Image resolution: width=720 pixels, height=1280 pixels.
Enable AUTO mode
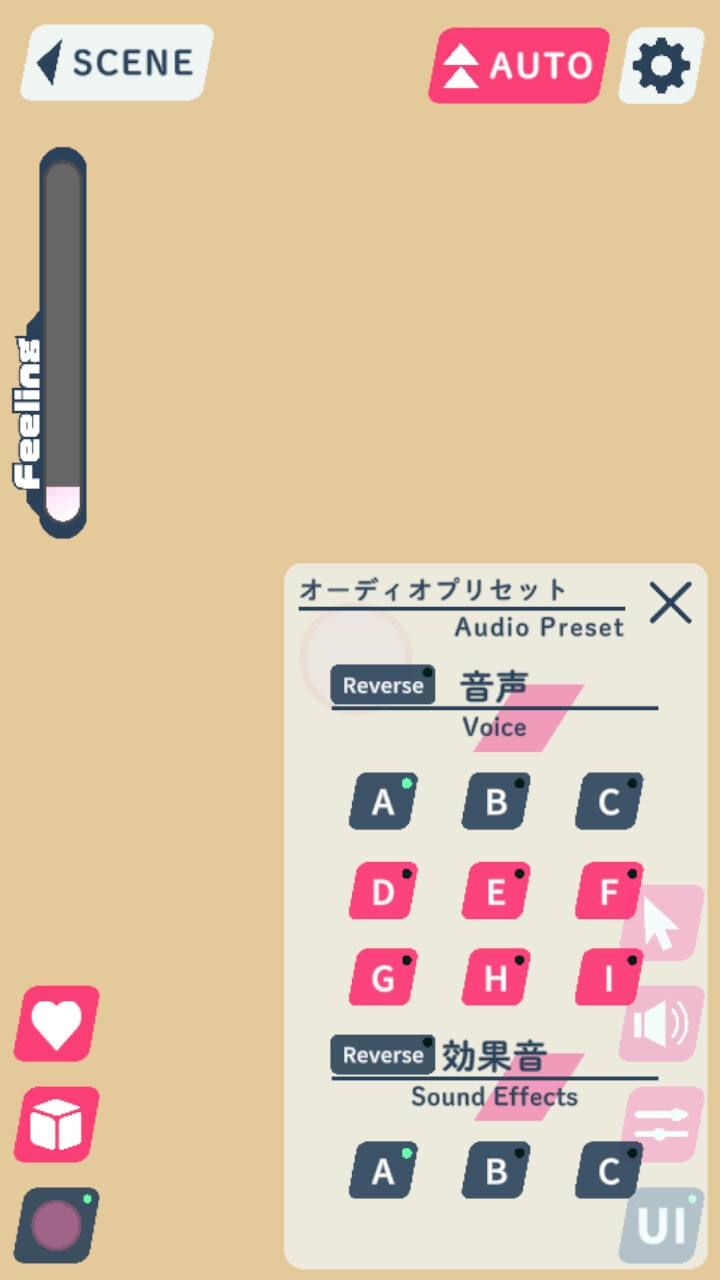(519, 66)
